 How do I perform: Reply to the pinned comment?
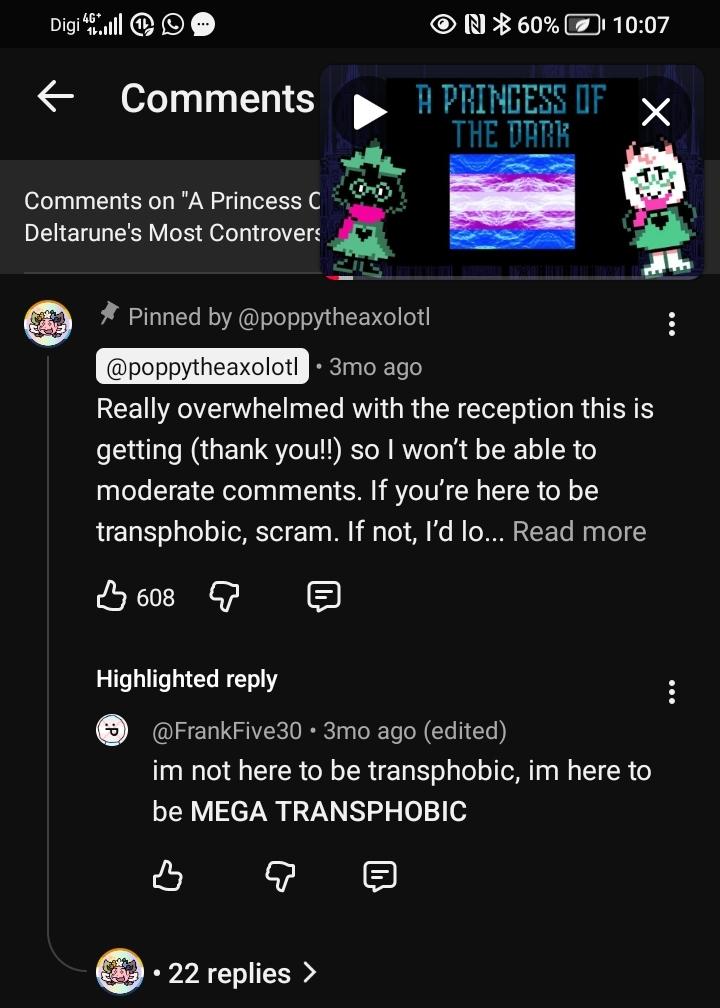[323, 597]
